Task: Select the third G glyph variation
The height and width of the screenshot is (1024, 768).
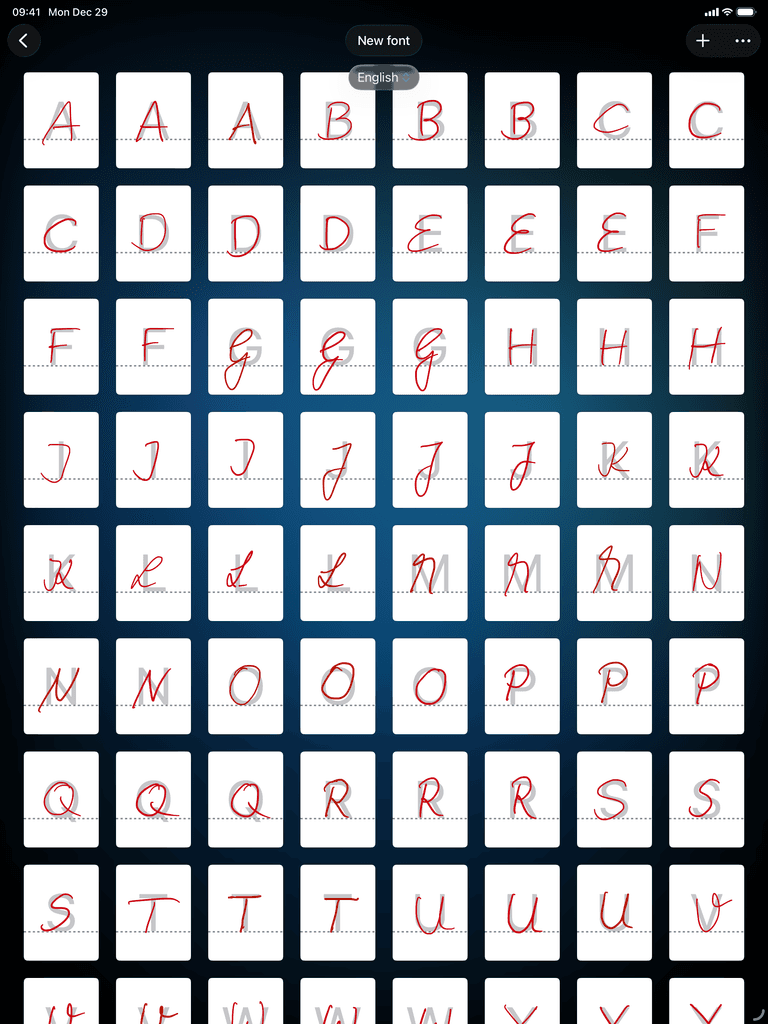Action: coord(429,346)
